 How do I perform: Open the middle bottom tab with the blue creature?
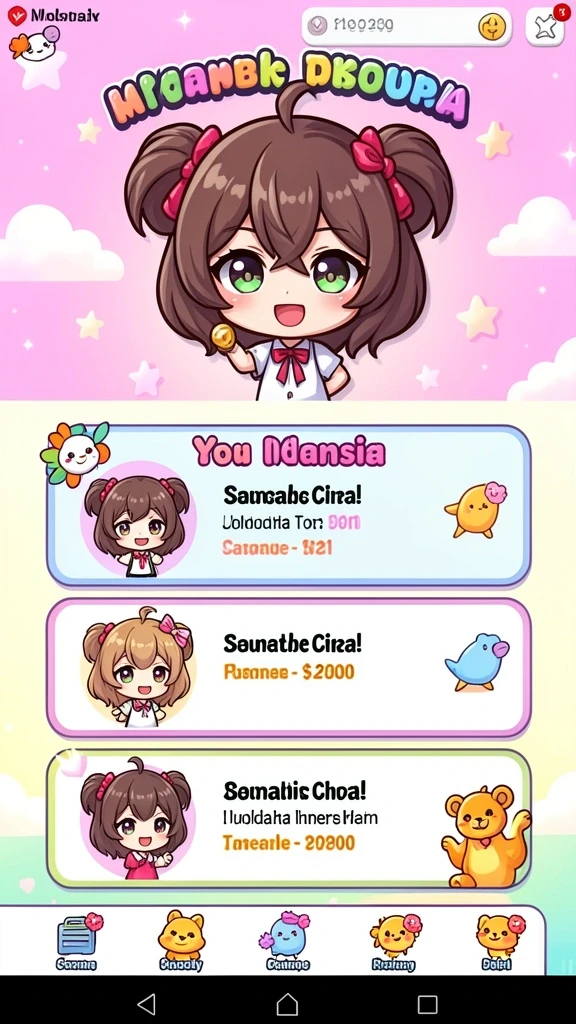287,940
